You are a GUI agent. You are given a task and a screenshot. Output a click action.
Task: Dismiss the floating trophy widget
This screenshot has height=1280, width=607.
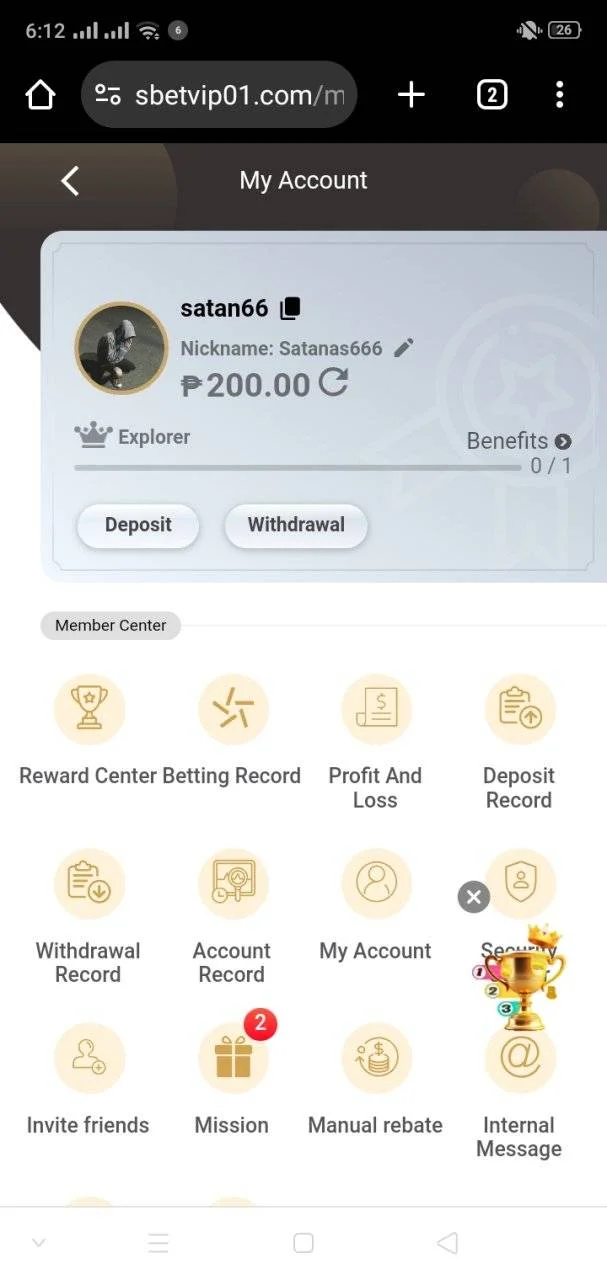[473, 897]
